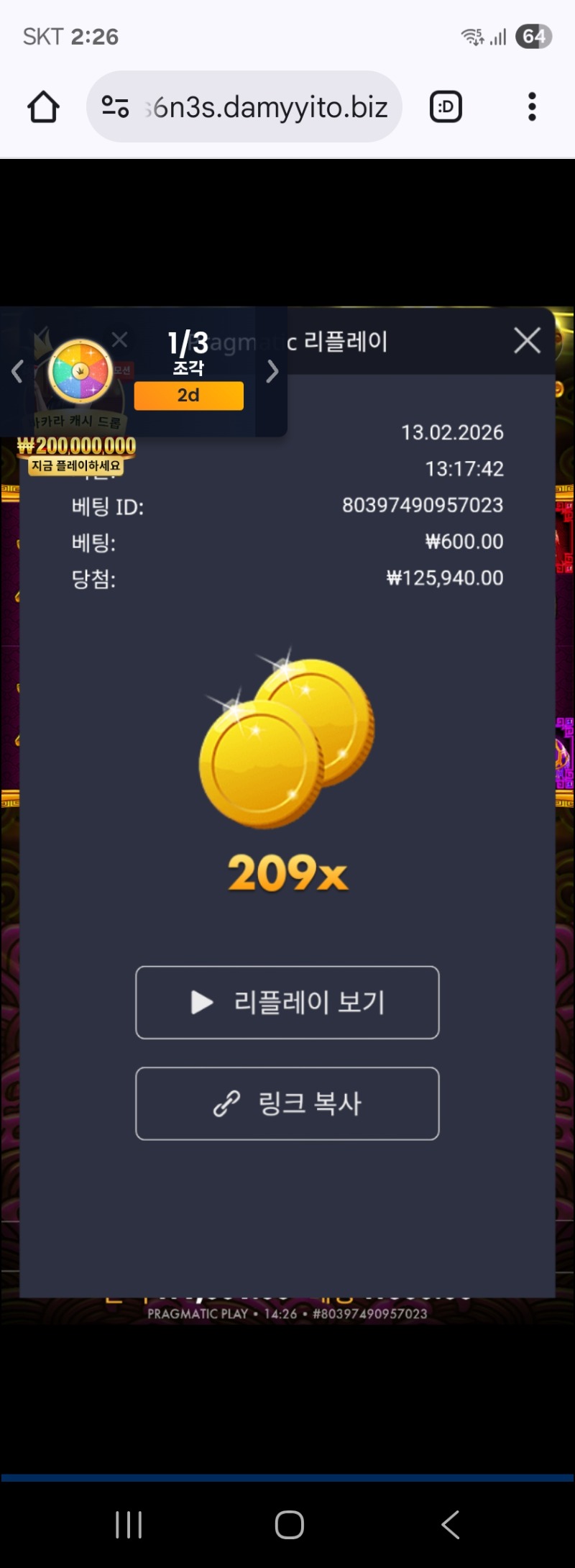
Task: Tap the 리플레이 보기 button
Action: tap(287, 1003)
